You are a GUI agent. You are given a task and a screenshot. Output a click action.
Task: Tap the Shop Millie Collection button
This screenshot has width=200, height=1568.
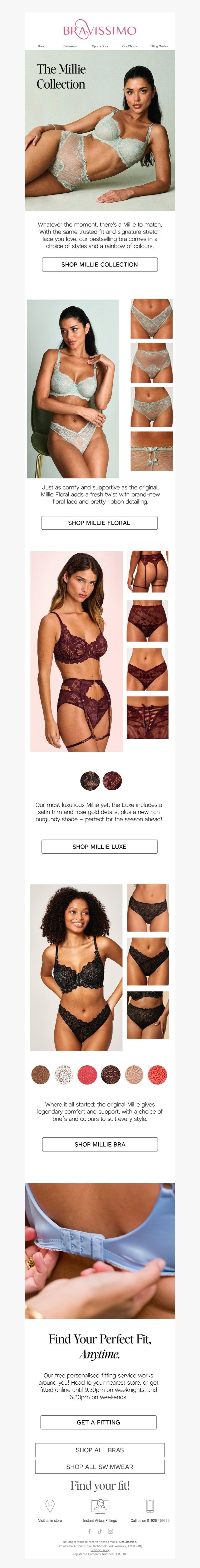[99, 264]
